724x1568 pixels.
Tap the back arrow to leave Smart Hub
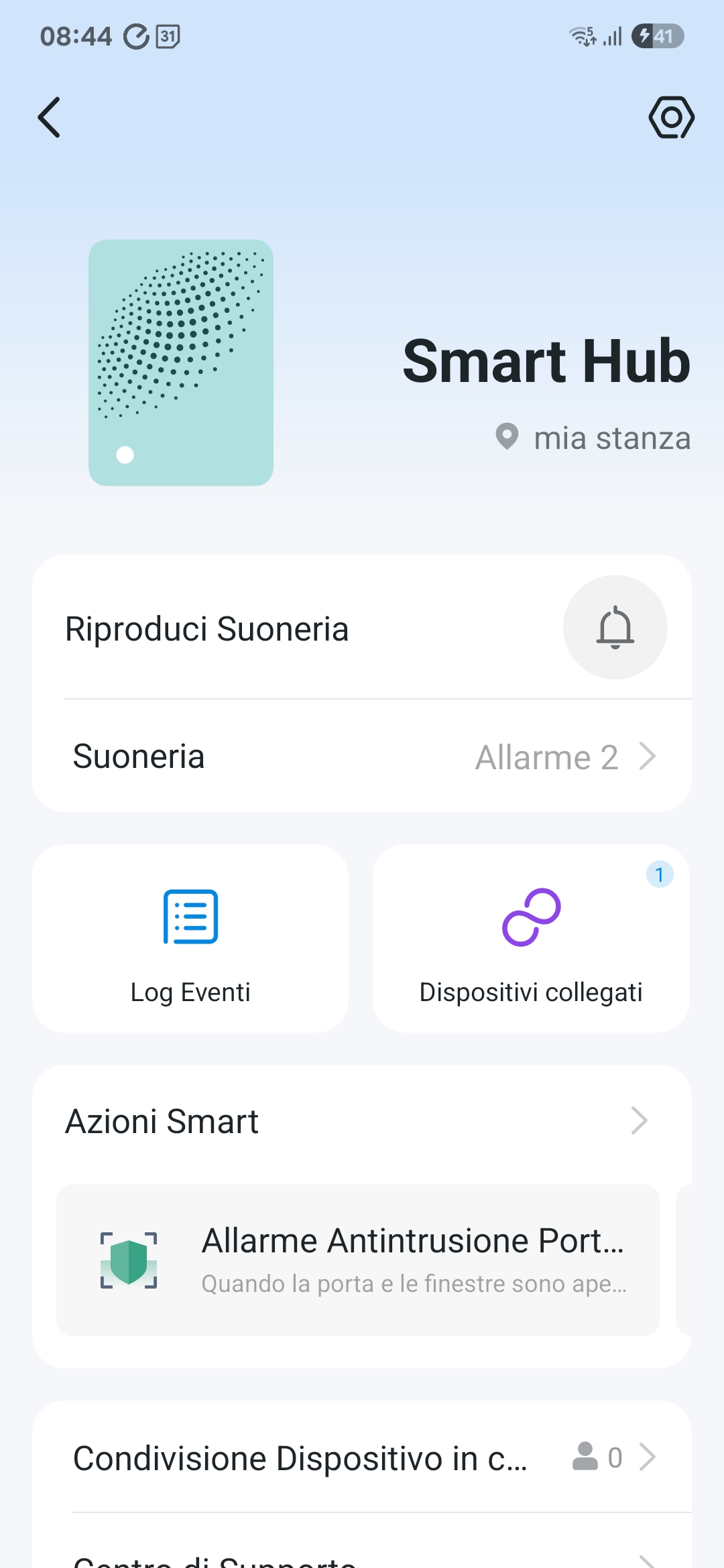click(x=49, y=117)
